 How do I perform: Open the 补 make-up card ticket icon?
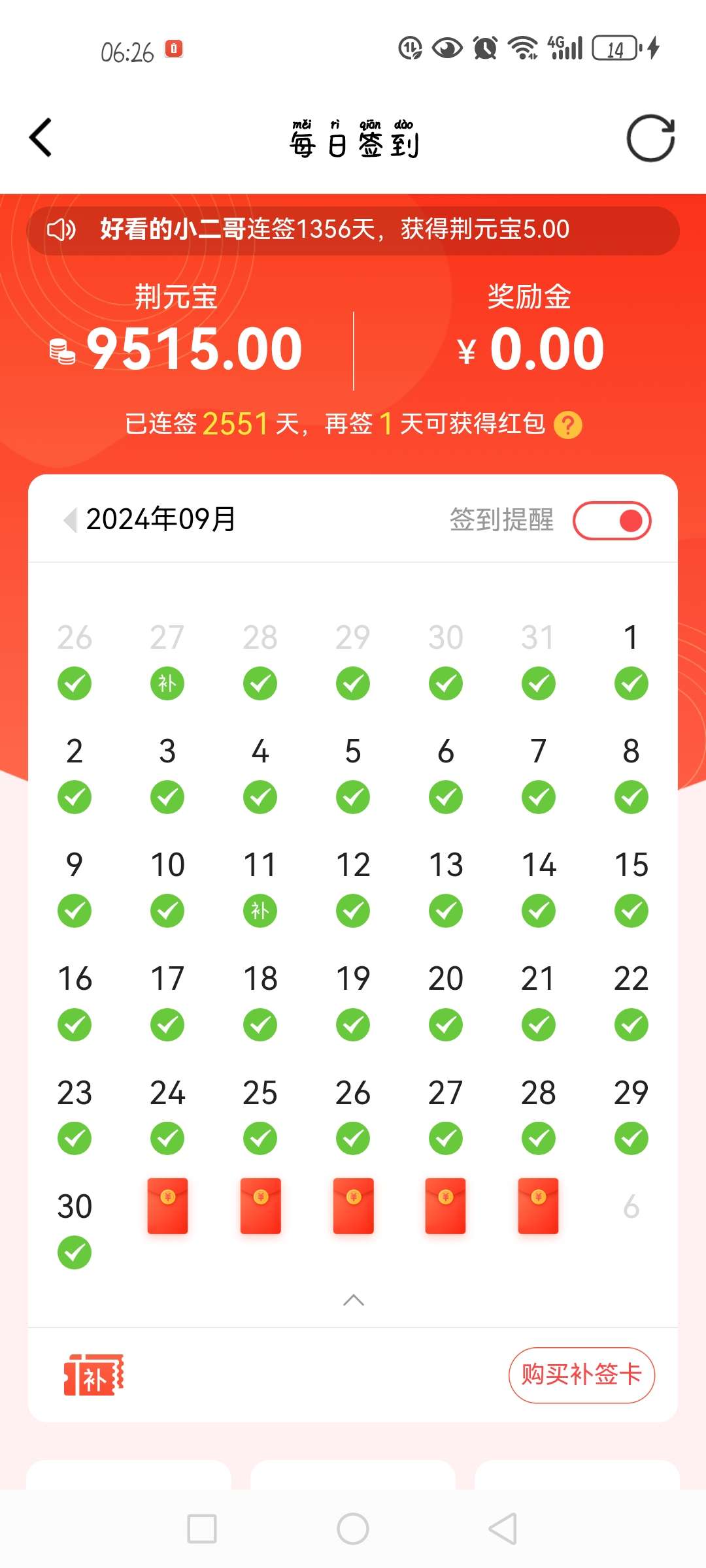click(93, 1375)
